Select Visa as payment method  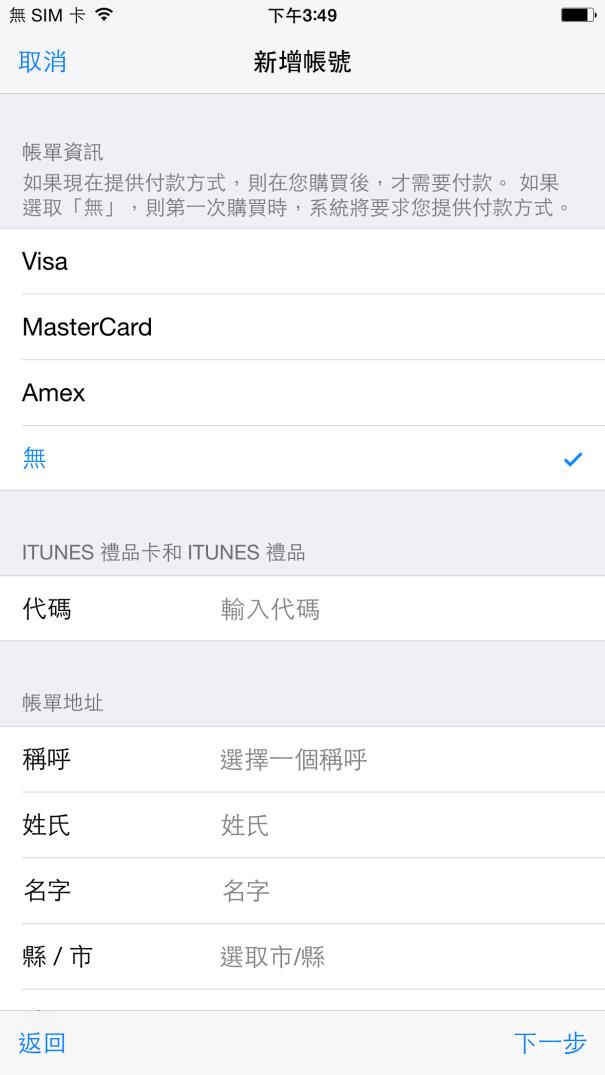pyautogui.click(x=302, y=262)
